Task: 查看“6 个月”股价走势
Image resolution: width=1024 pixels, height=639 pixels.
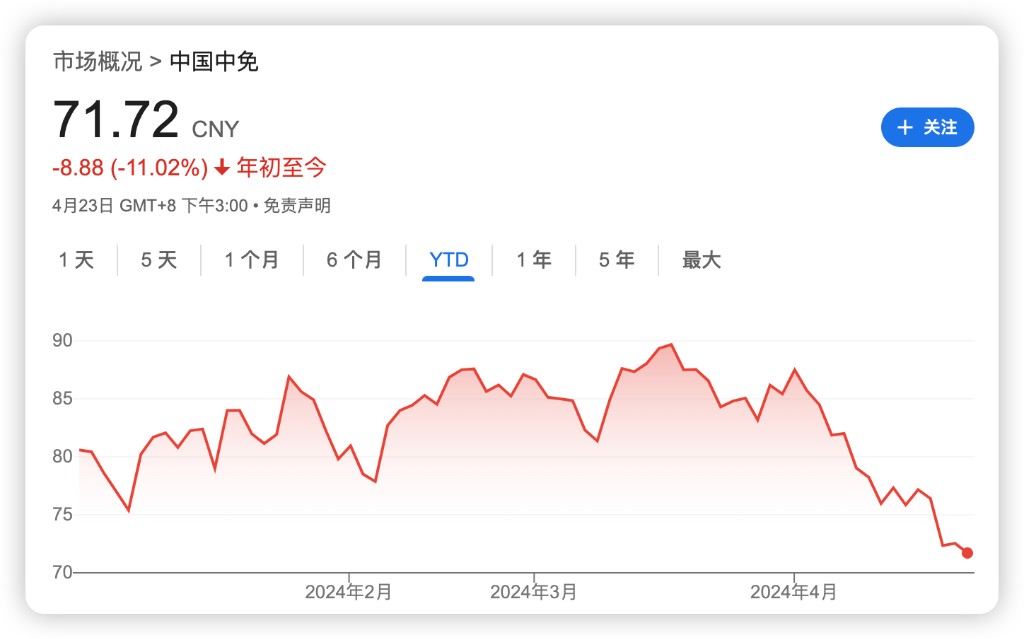Action: (x=354, y=260)
